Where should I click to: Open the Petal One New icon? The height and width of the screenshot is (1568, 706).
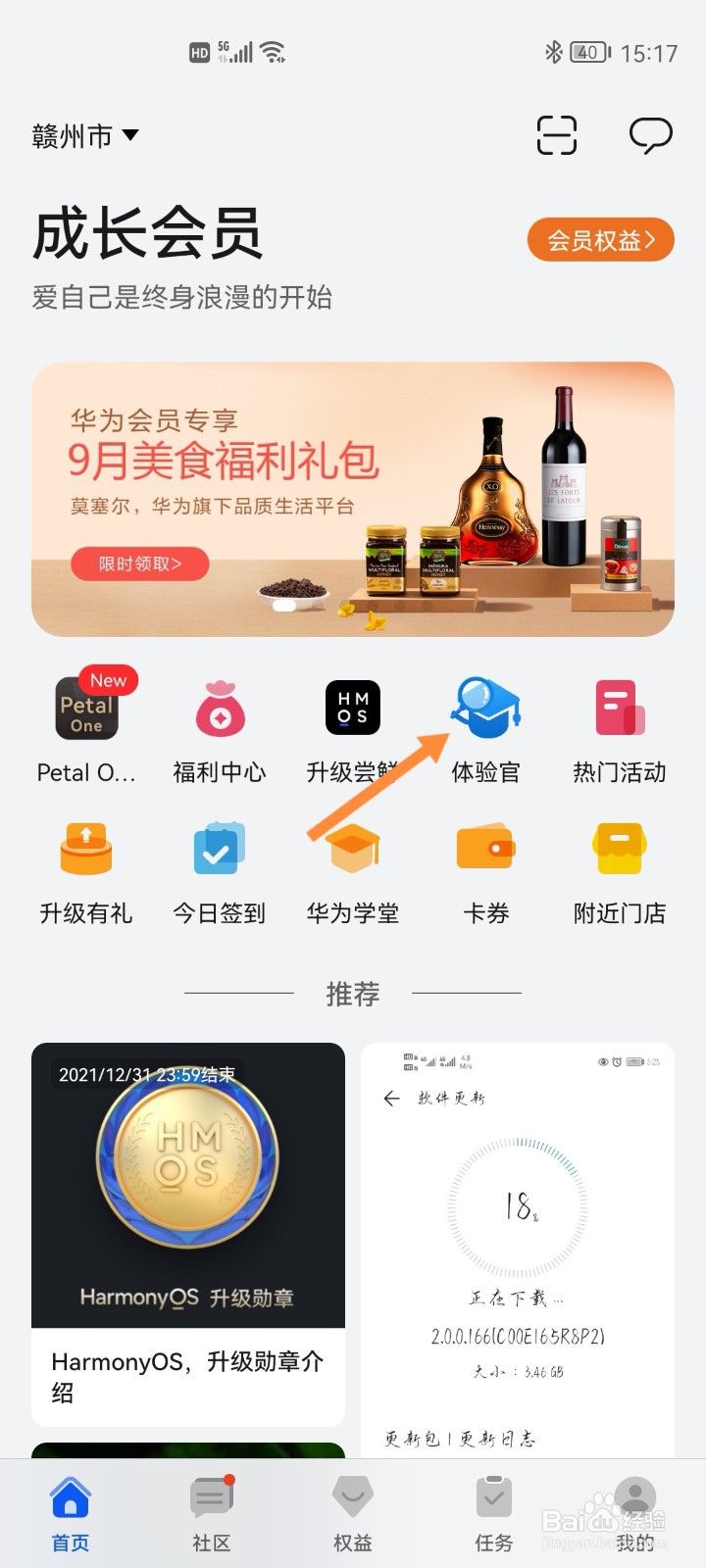tap(85, 708)
